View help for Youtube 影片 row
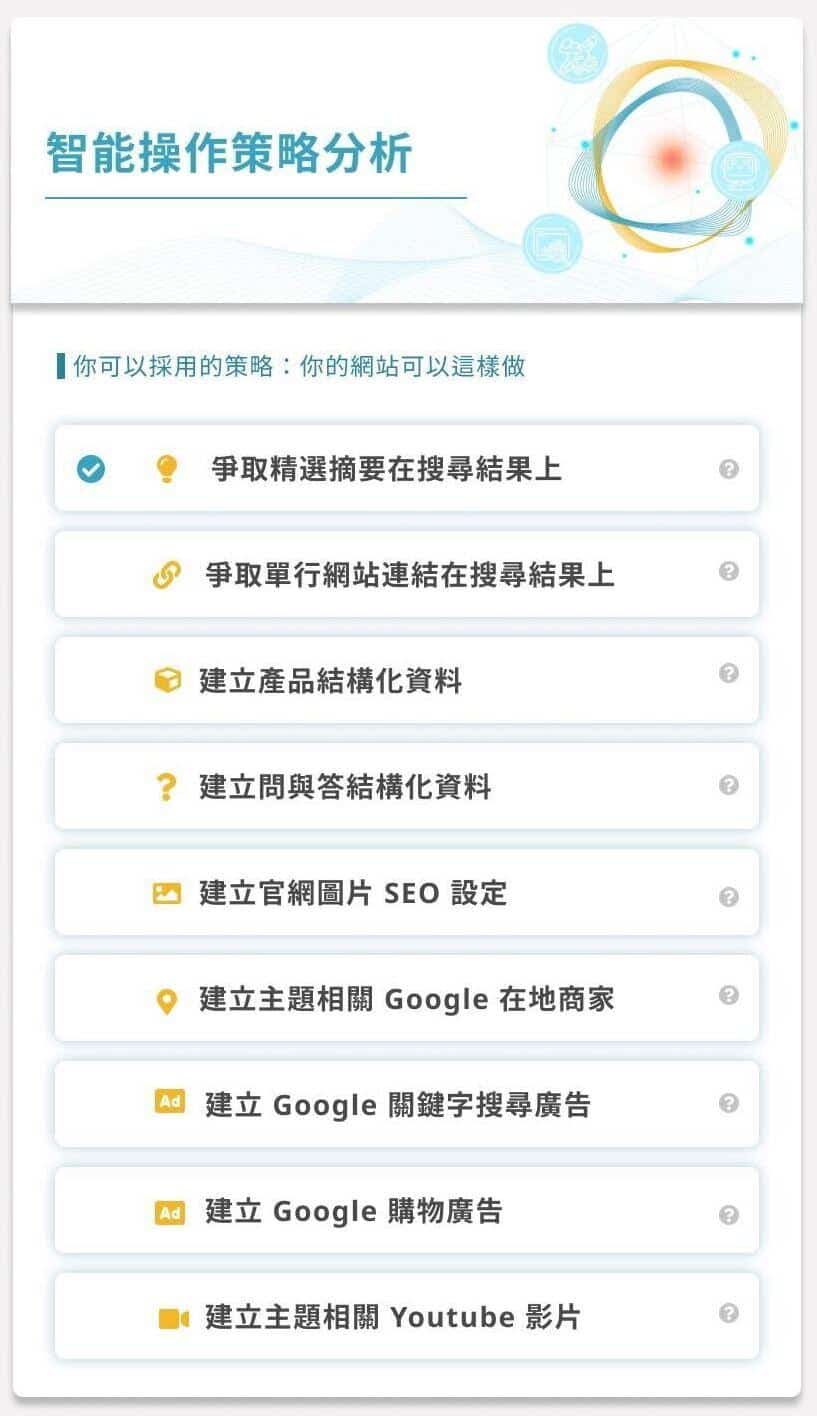Image resolution: width=817 pixels, height=1416 pixels. [729, 1313]
